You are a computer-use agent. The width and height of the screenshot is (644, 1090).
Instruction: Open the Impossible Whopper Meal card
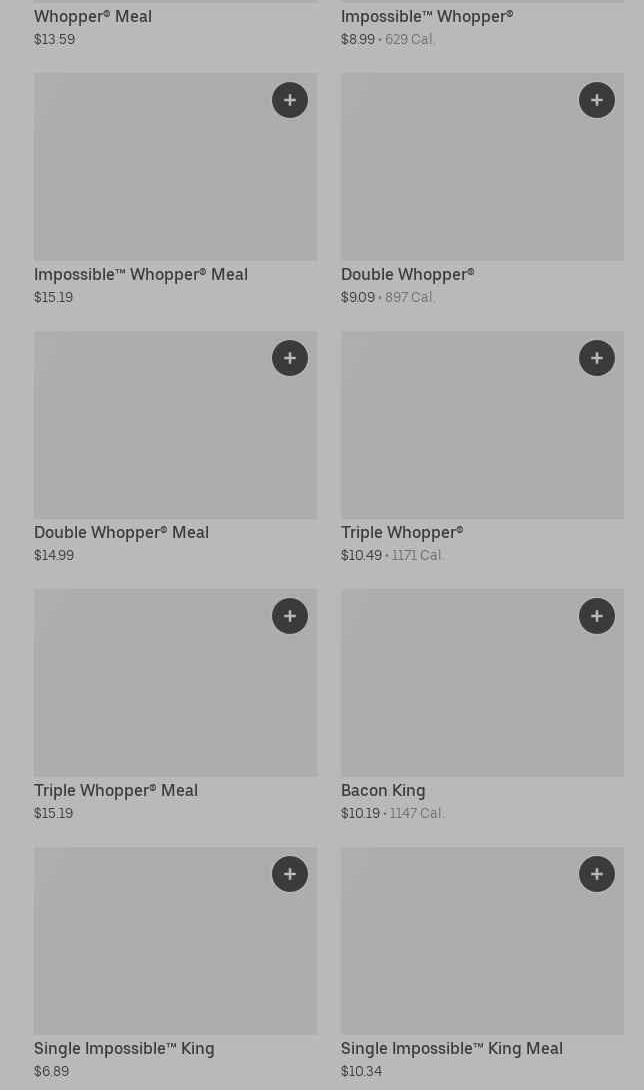tap(150, 180)
